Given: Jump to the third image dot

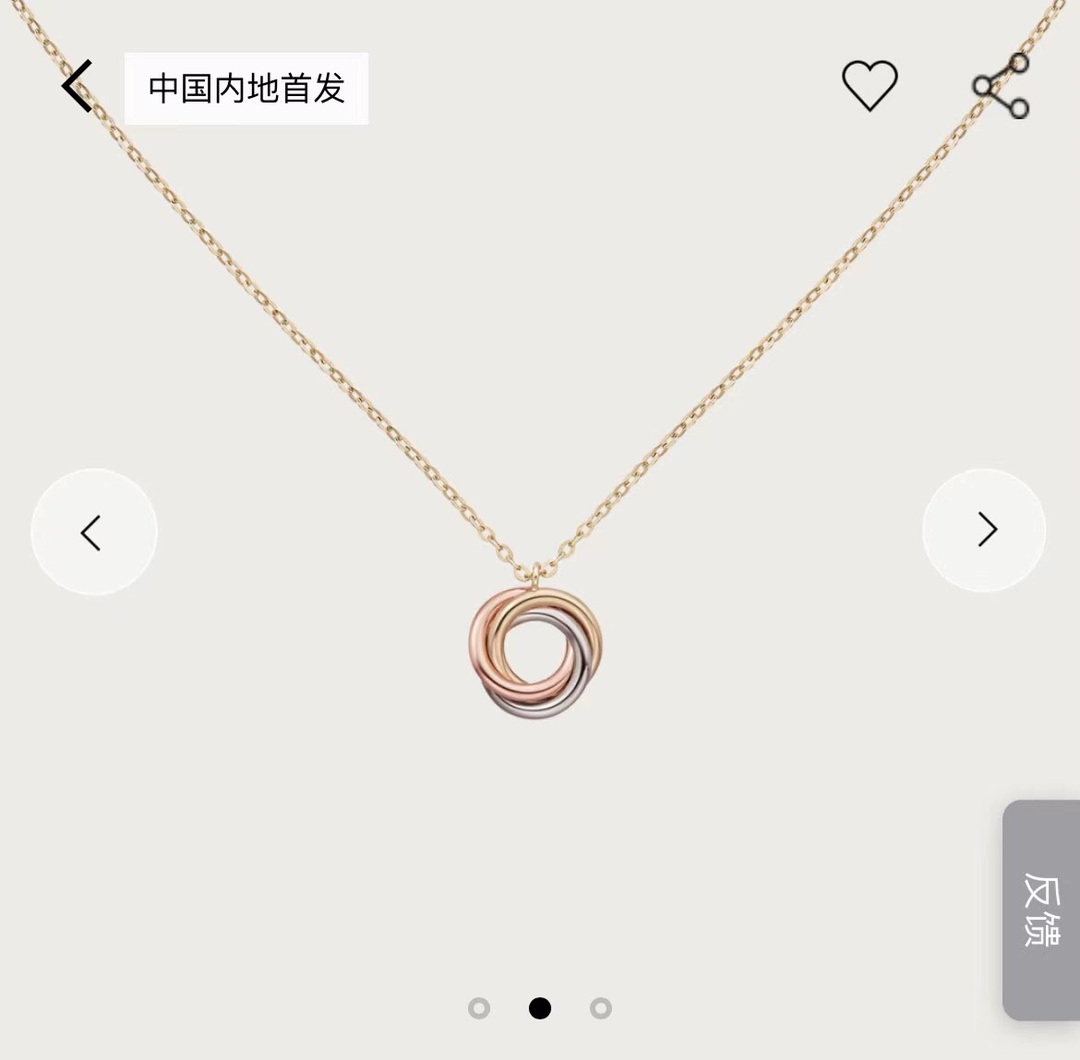Looking at the screenshot, I should click(600, 1008).
